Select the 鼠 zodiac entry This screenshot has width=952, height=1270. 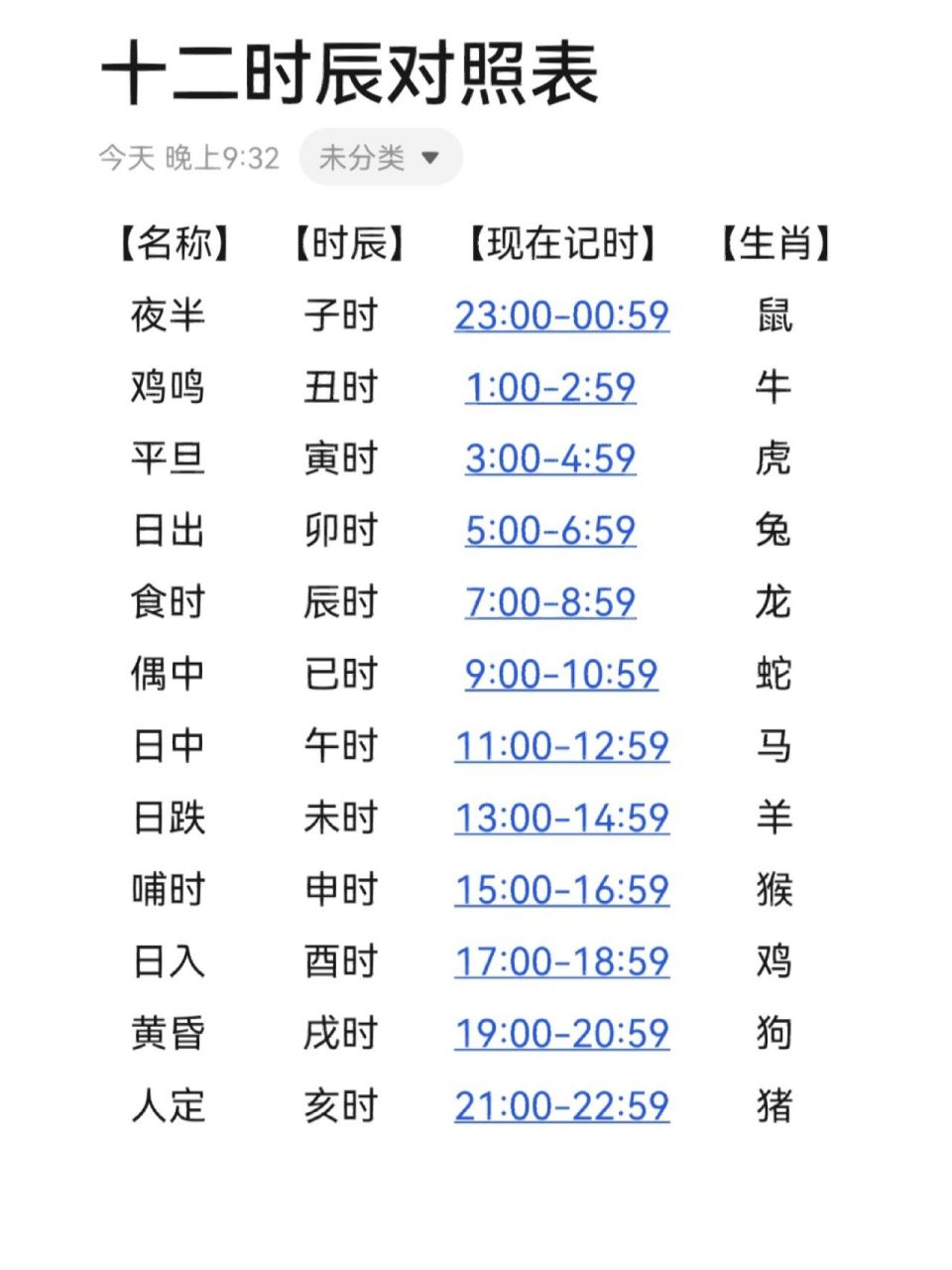774,316
